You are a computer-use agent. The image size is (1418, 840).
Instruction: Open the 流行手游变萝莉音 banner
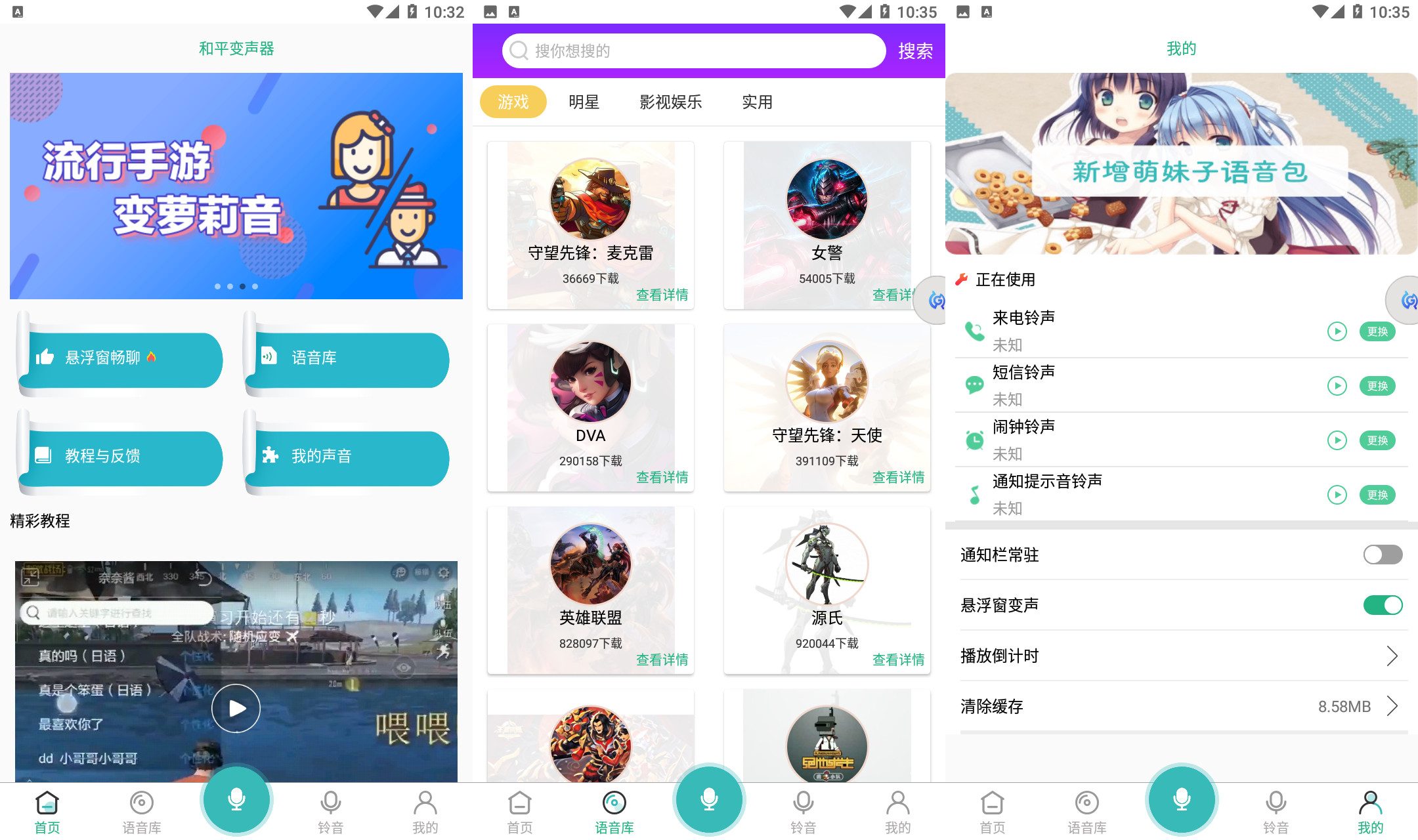pyautogui.click(x=236, y=186)
